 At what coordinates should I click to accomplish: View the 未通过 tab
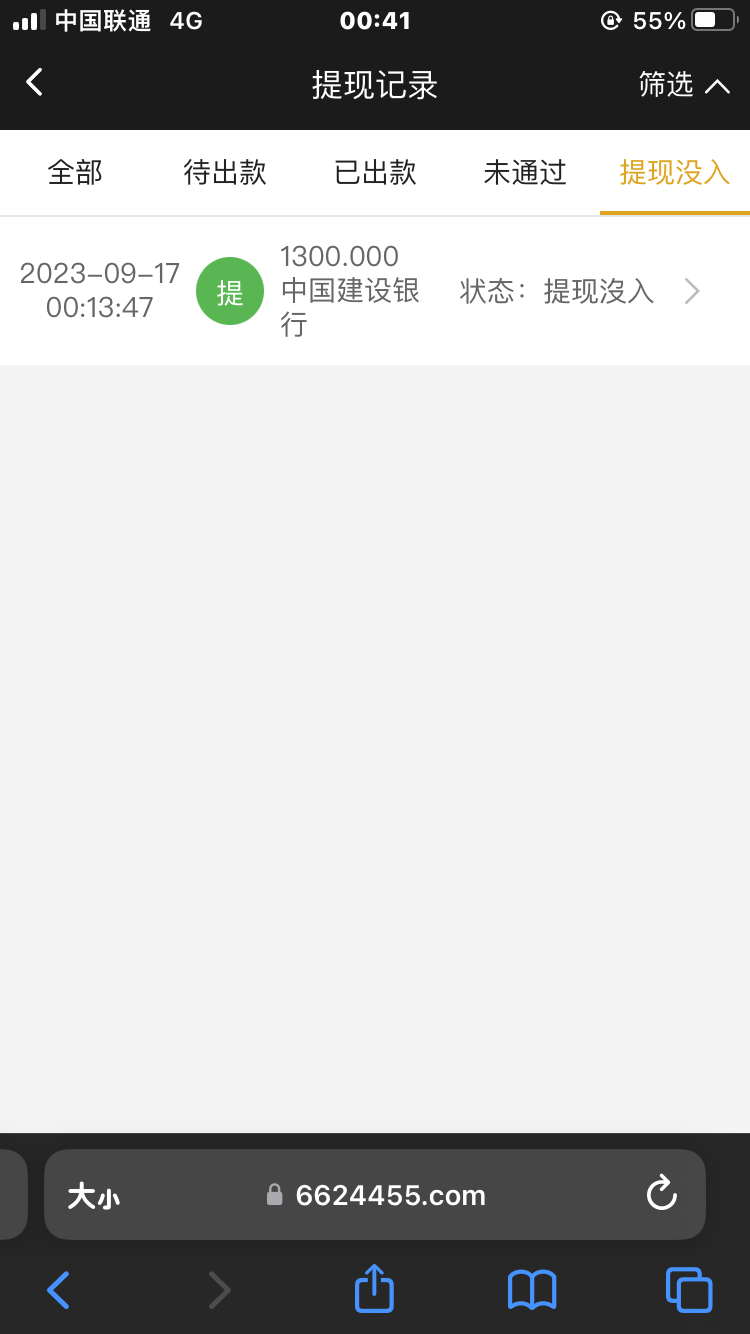(x=525, y=173)
